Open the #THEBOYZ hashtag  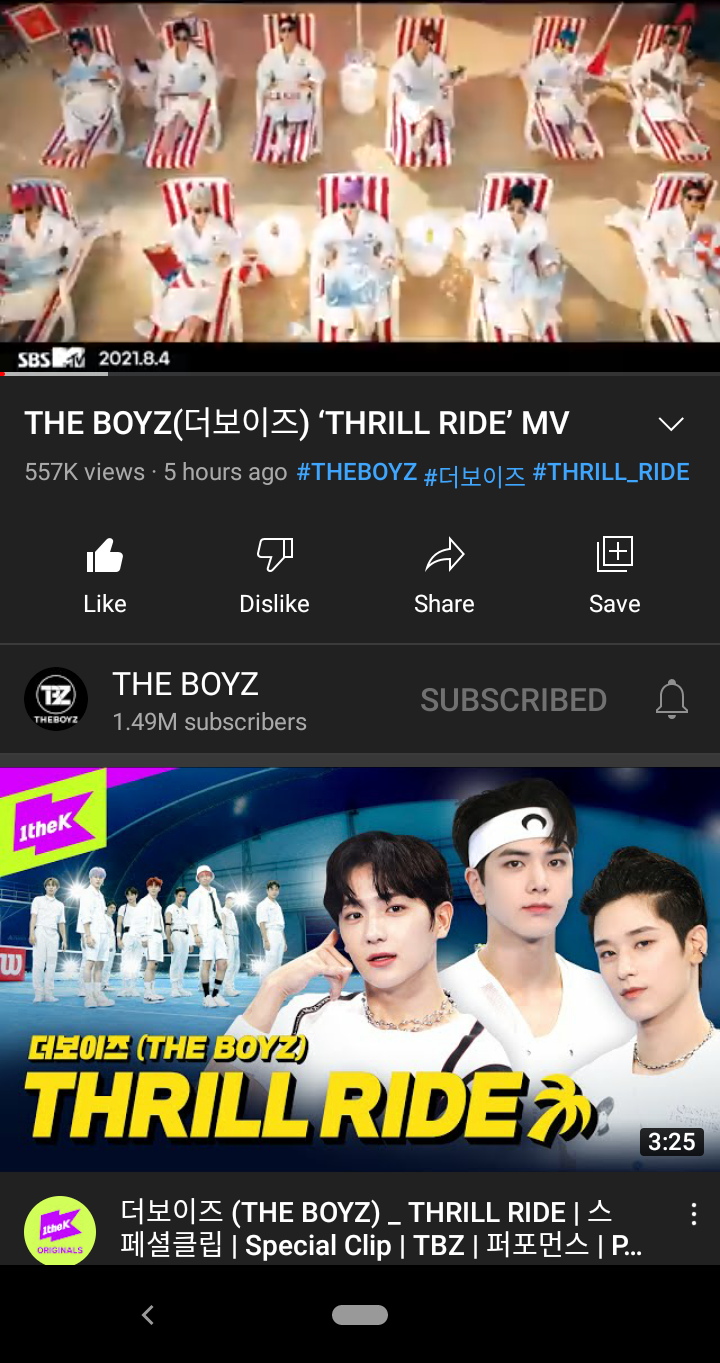click(356, 472)
